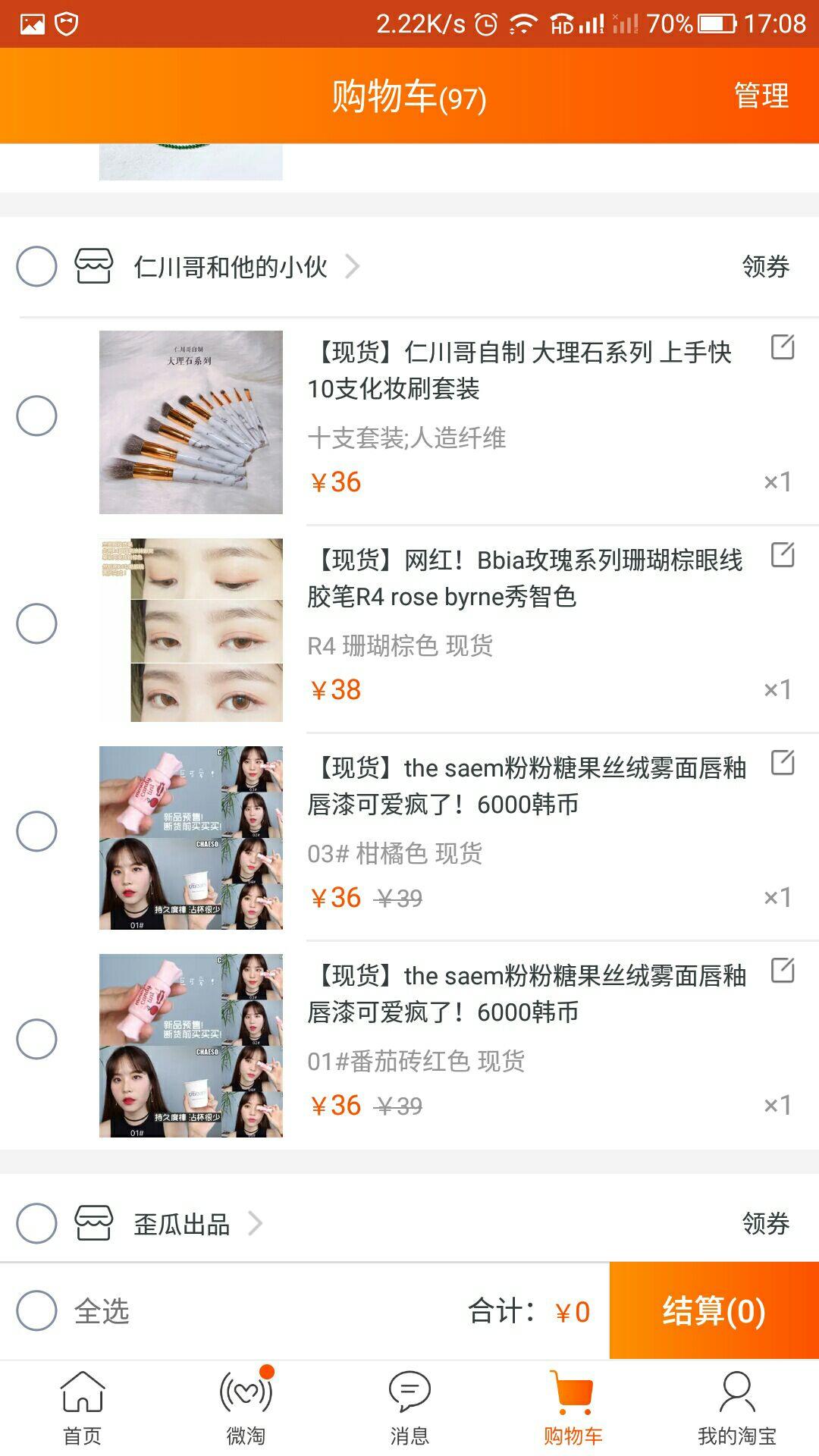This screenshot has width=819, height=1456.
Task: Open the 大理石系列化妆刷 product image
Action: [191, 422]
